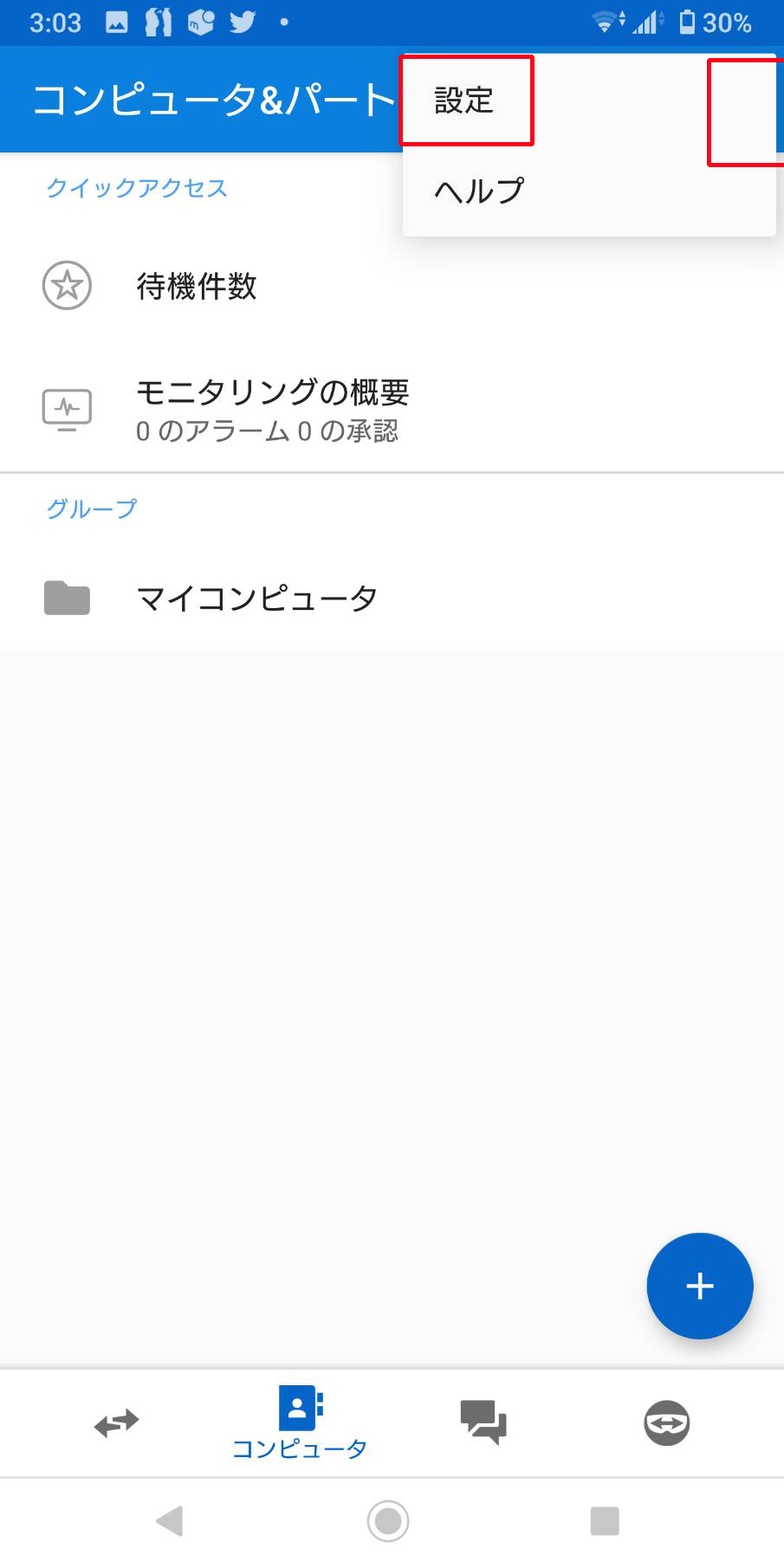Switch to the chat bubbles tab
This screenshot has height=1568, width=784.
[x=483, y=1423]
